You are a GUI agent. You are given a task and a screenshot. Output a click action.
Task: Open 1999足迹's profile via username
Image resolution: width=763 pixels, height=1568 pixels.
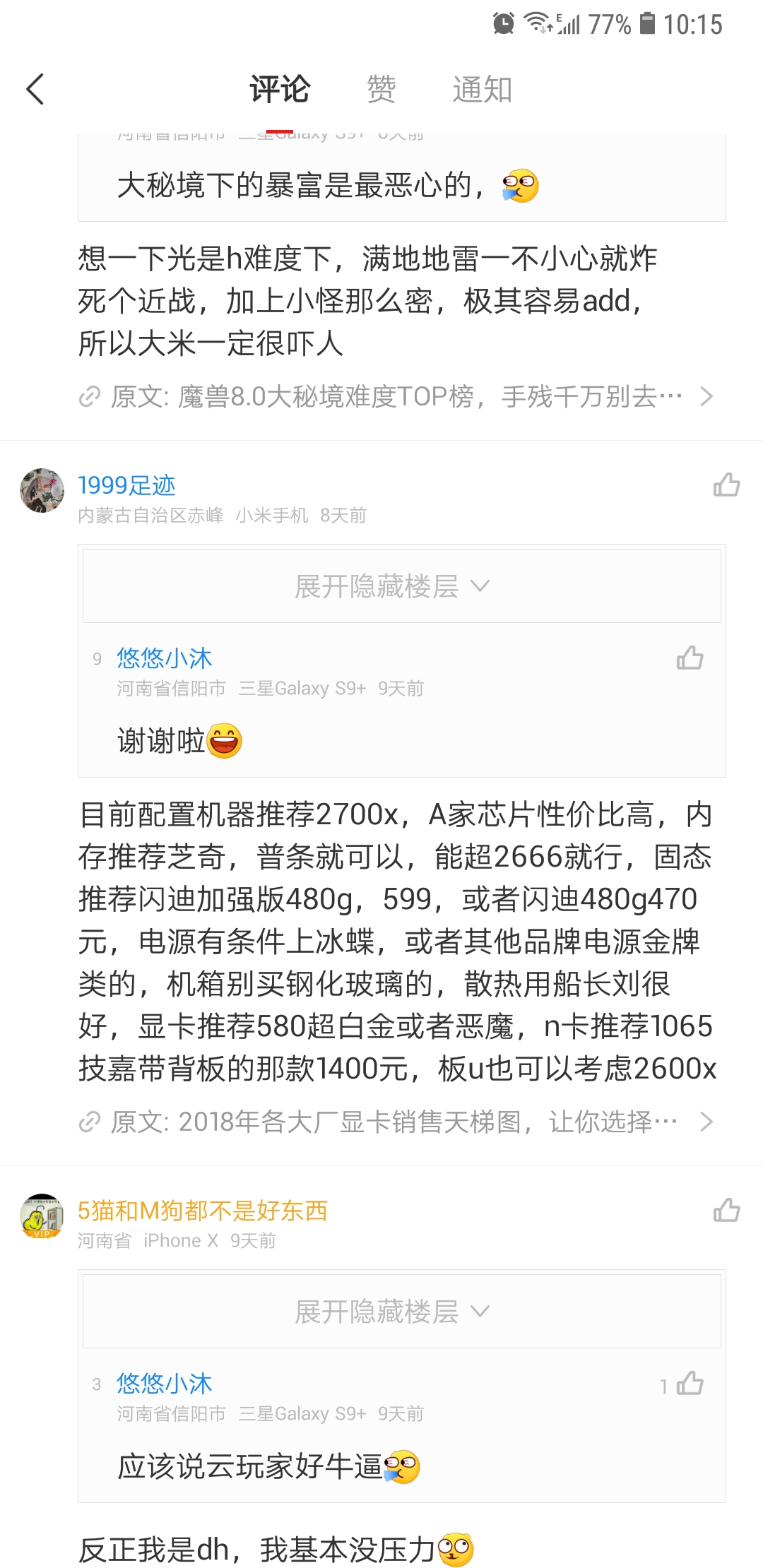click(x=126, y=485)
